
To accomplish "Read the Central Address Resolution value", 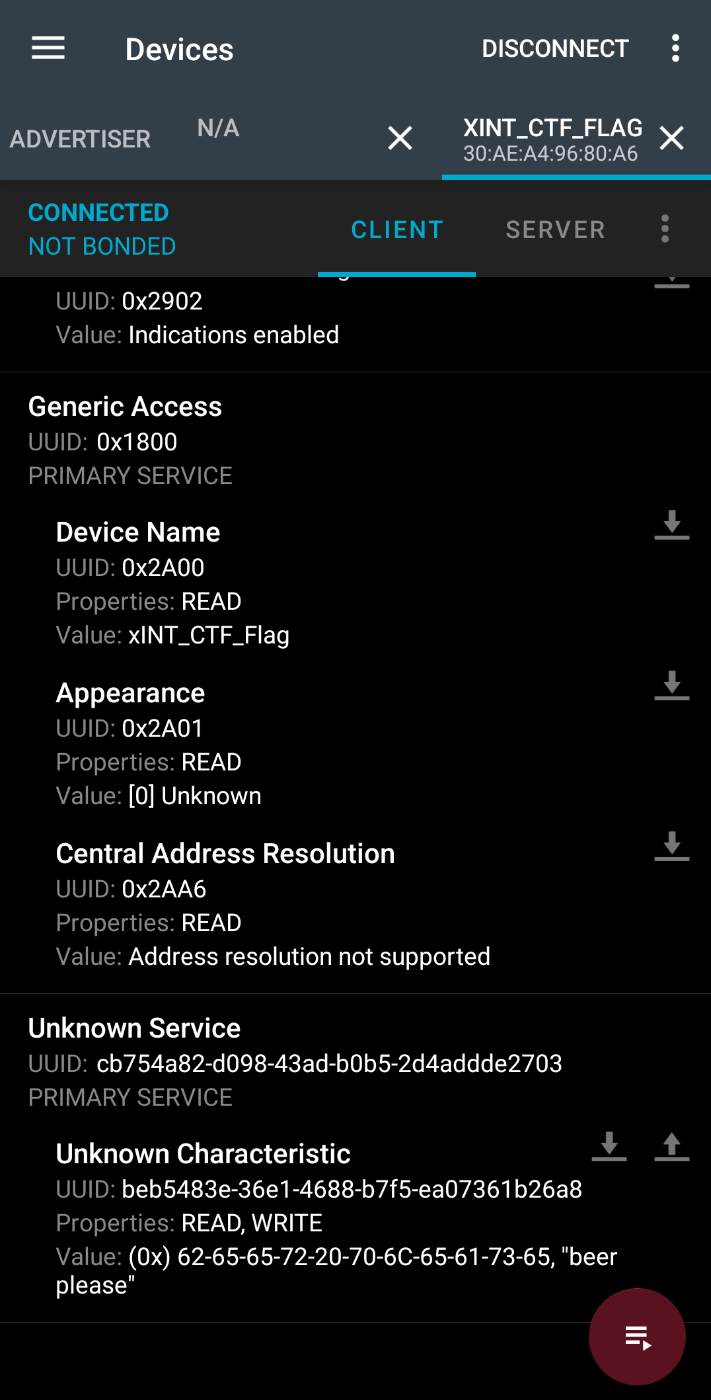I will point(672,846).
